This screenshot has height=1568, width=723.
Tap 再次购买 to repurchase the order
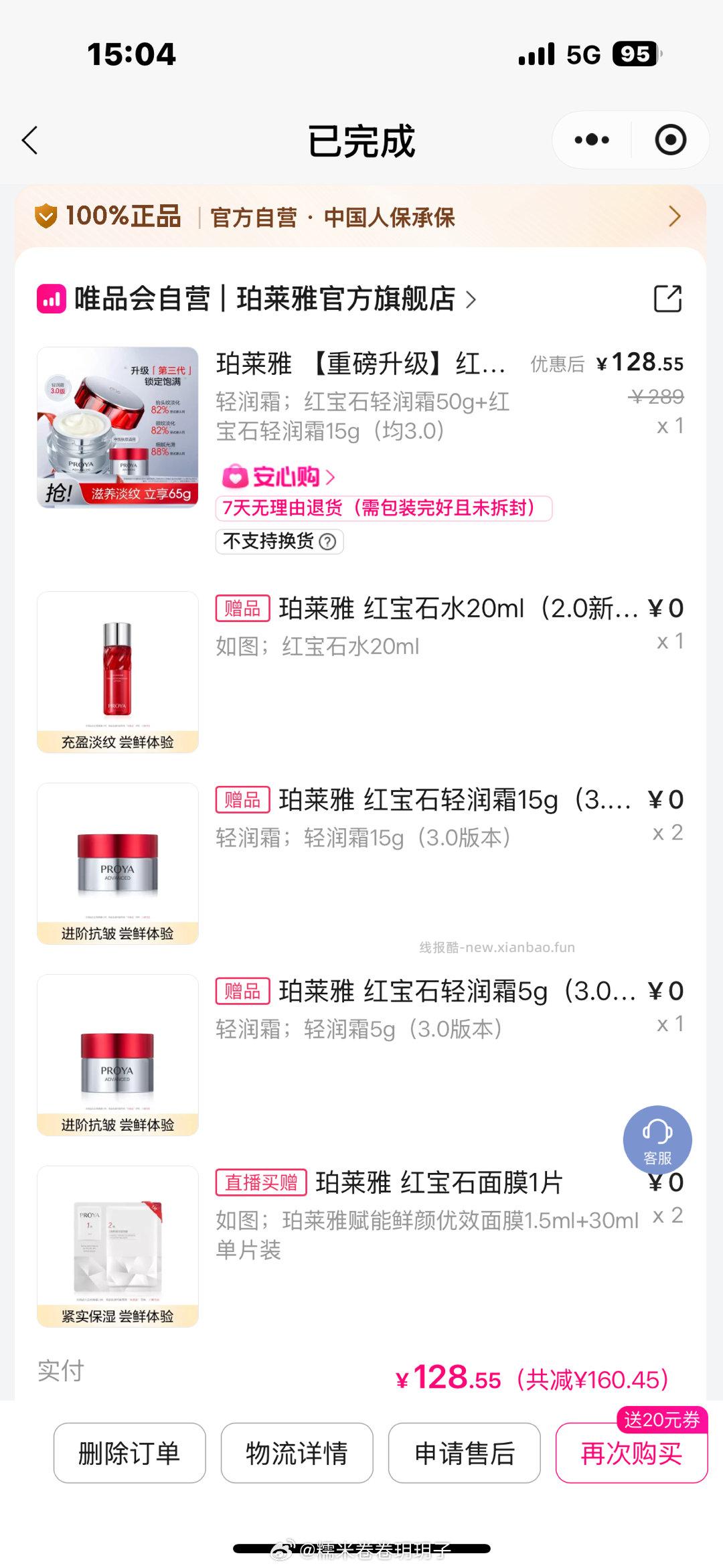point(631,1454)
